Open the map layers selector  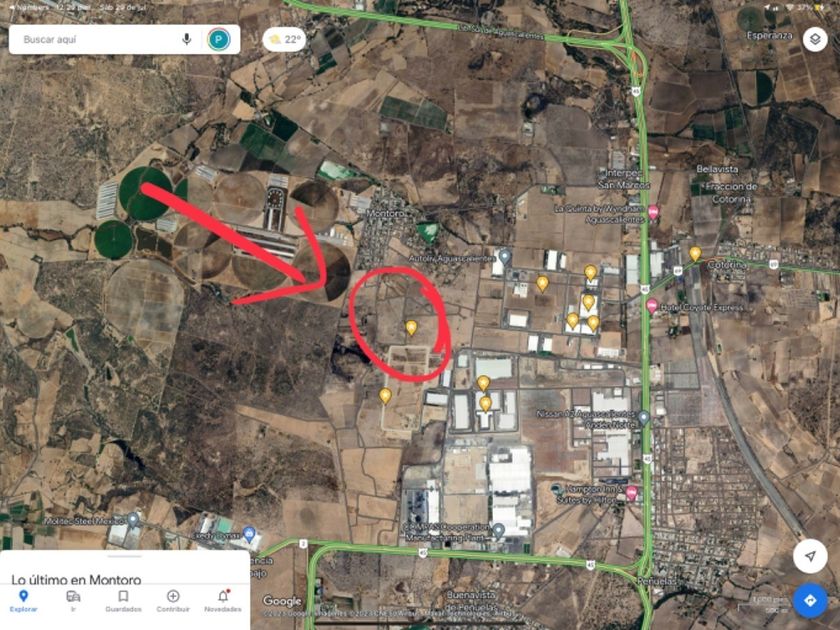pyautogui.click(x=815, y=40)
